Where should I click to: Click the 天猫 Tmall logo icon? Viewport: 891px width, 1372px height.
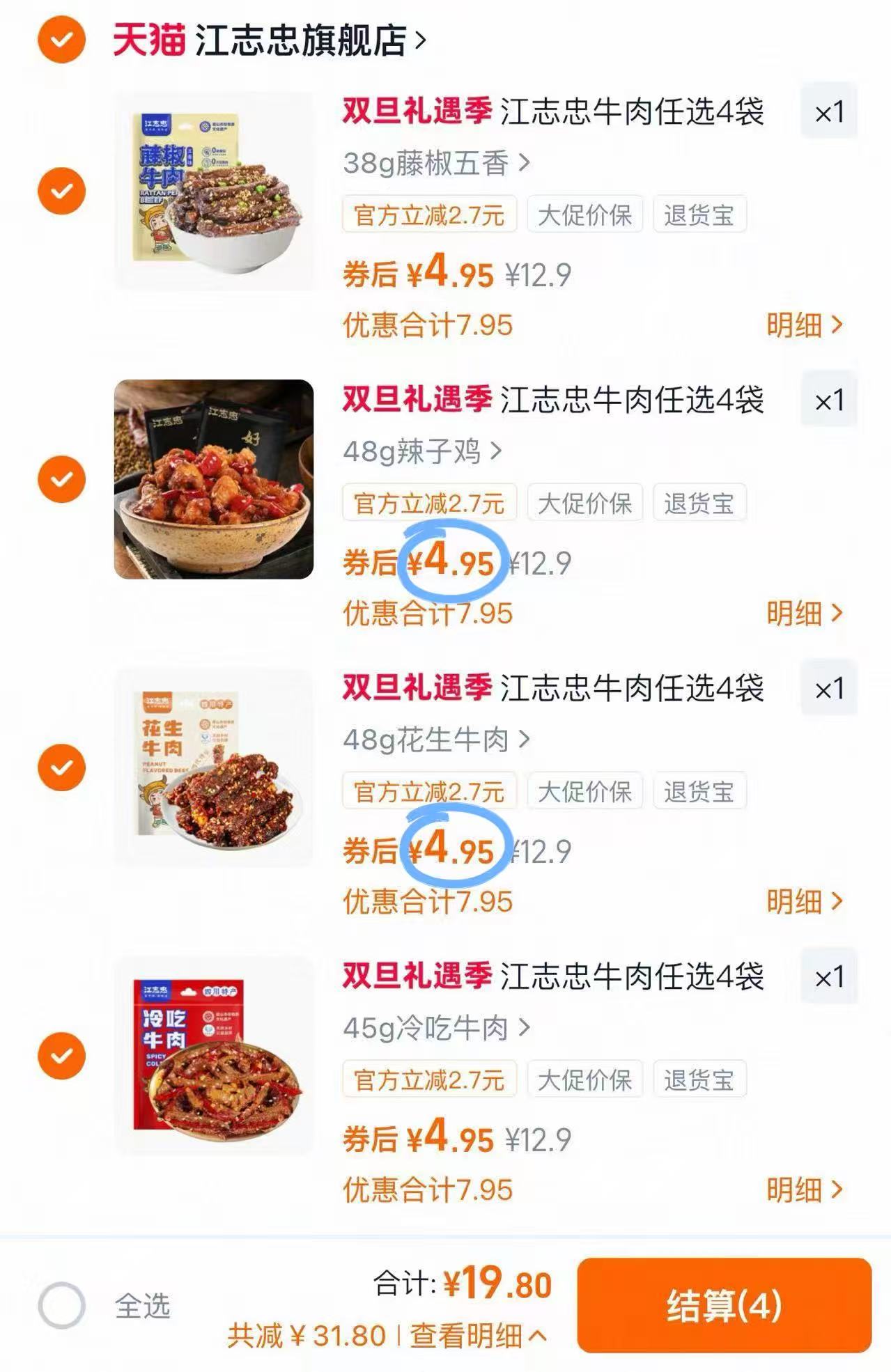148,38
